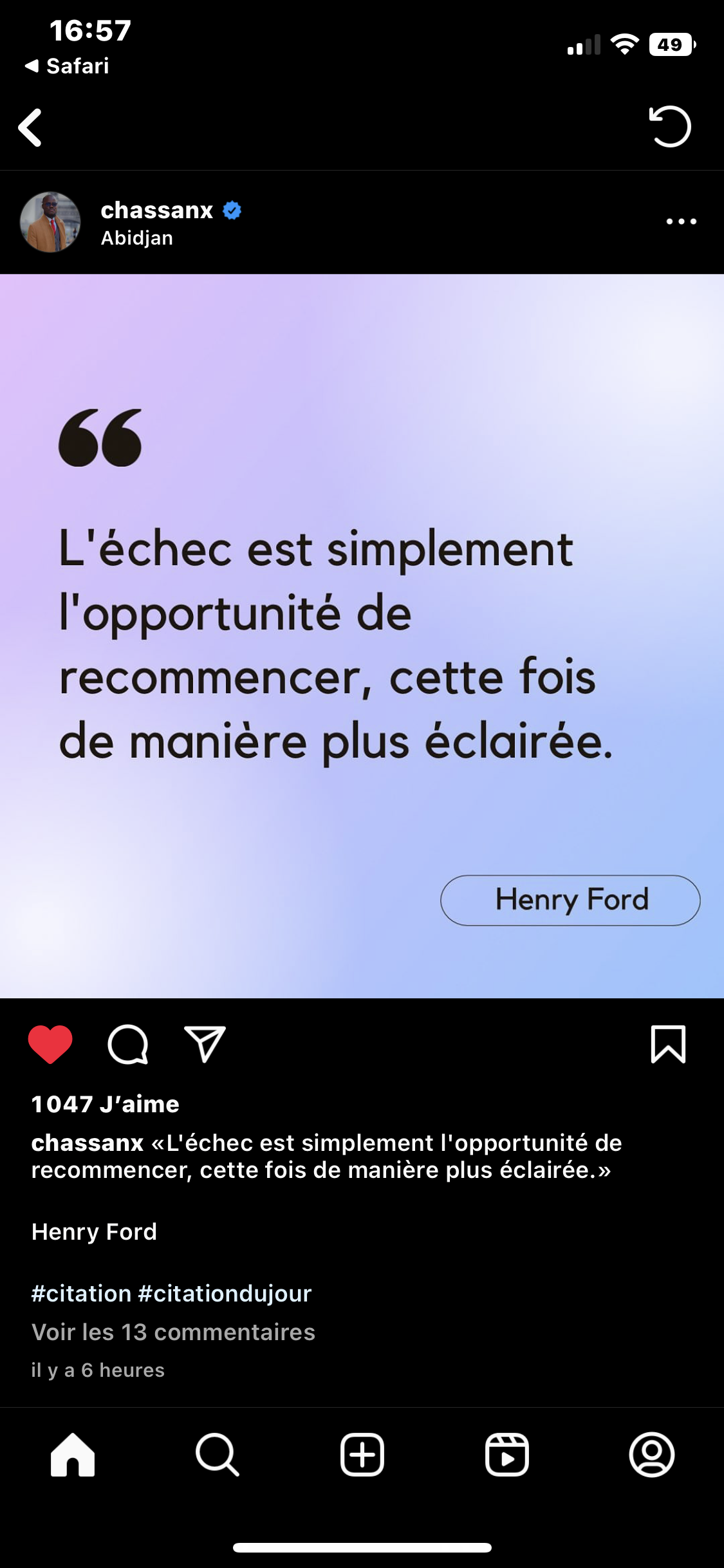Open the chassanx username in the header
Image resolution: width=724 pixels, height=1568 pixels.
coord(157,210)
